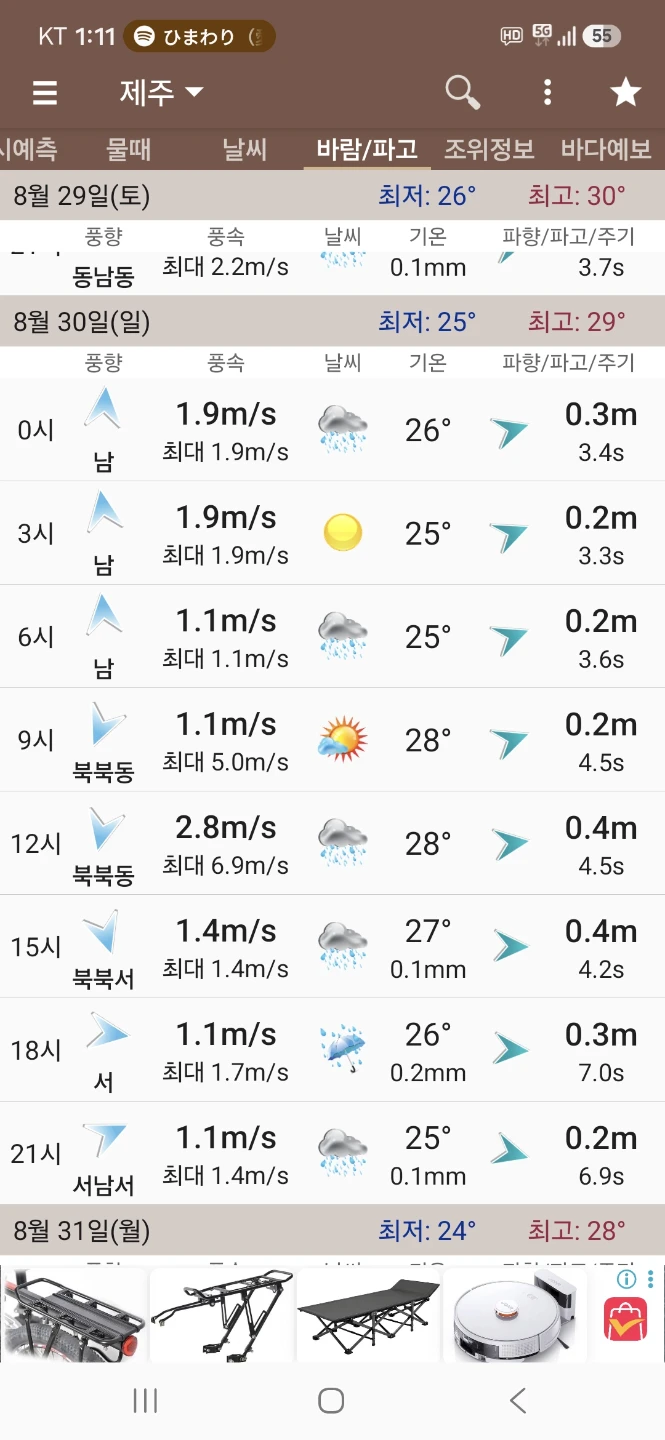665x1440 pixels.
Task: Switch to the 물때 tab
Action: tap(129, 150)
